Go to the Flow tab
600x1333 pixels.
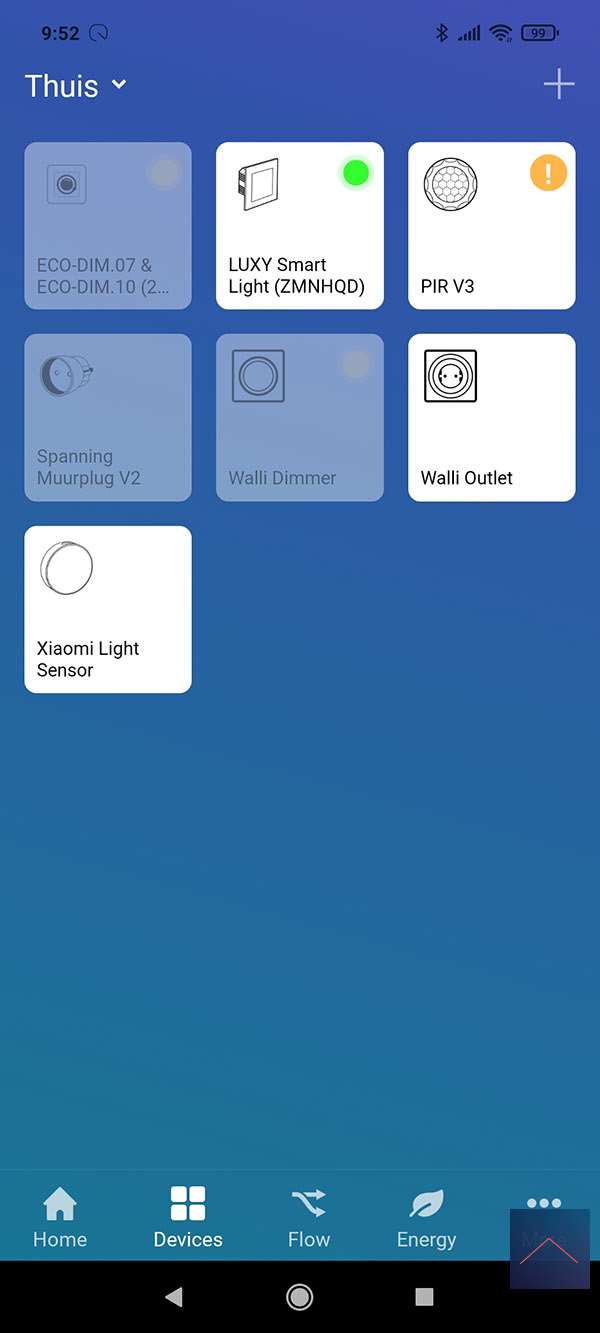click(309, 1217)
